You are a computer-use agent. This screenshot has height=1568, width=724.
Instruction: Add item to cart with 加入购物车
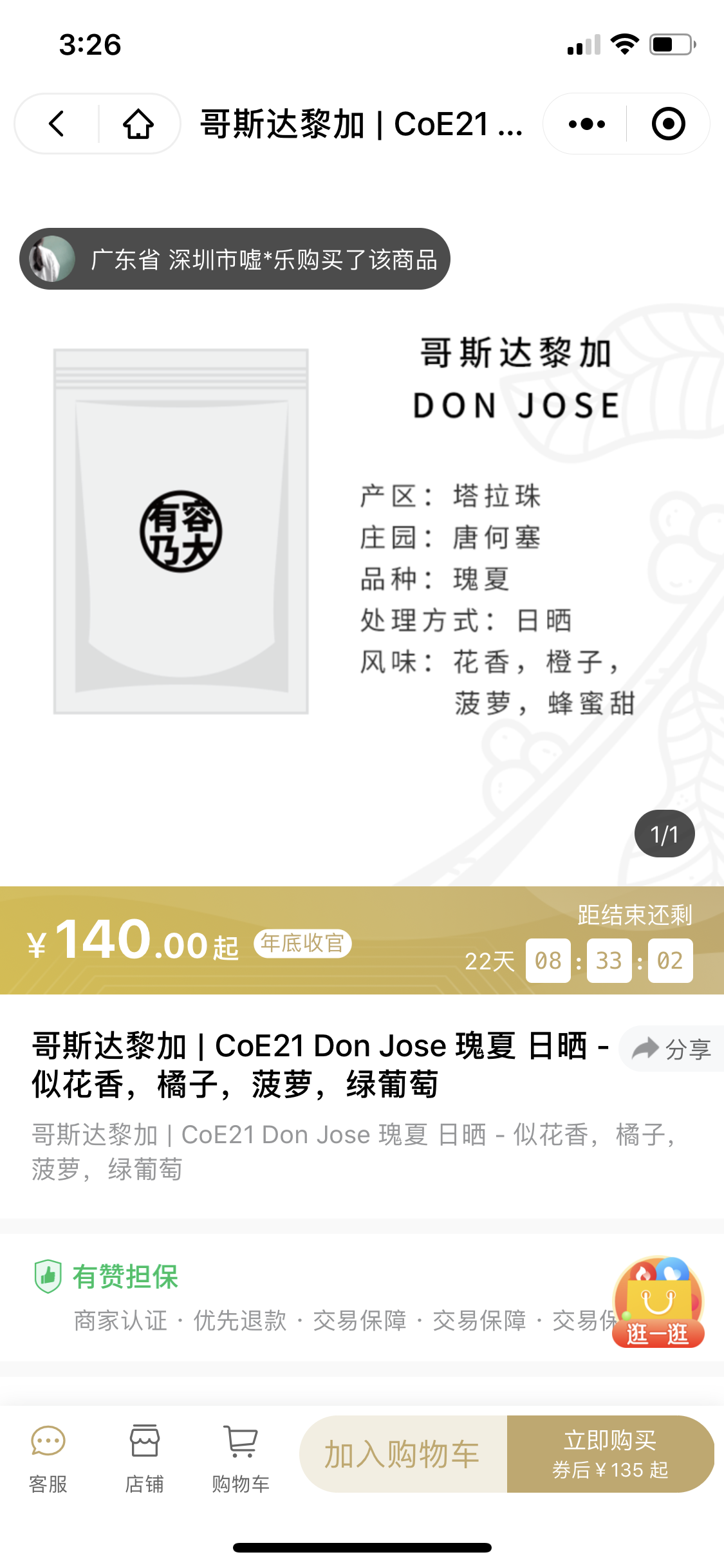pyautogui.click(x=403, y=1455)
